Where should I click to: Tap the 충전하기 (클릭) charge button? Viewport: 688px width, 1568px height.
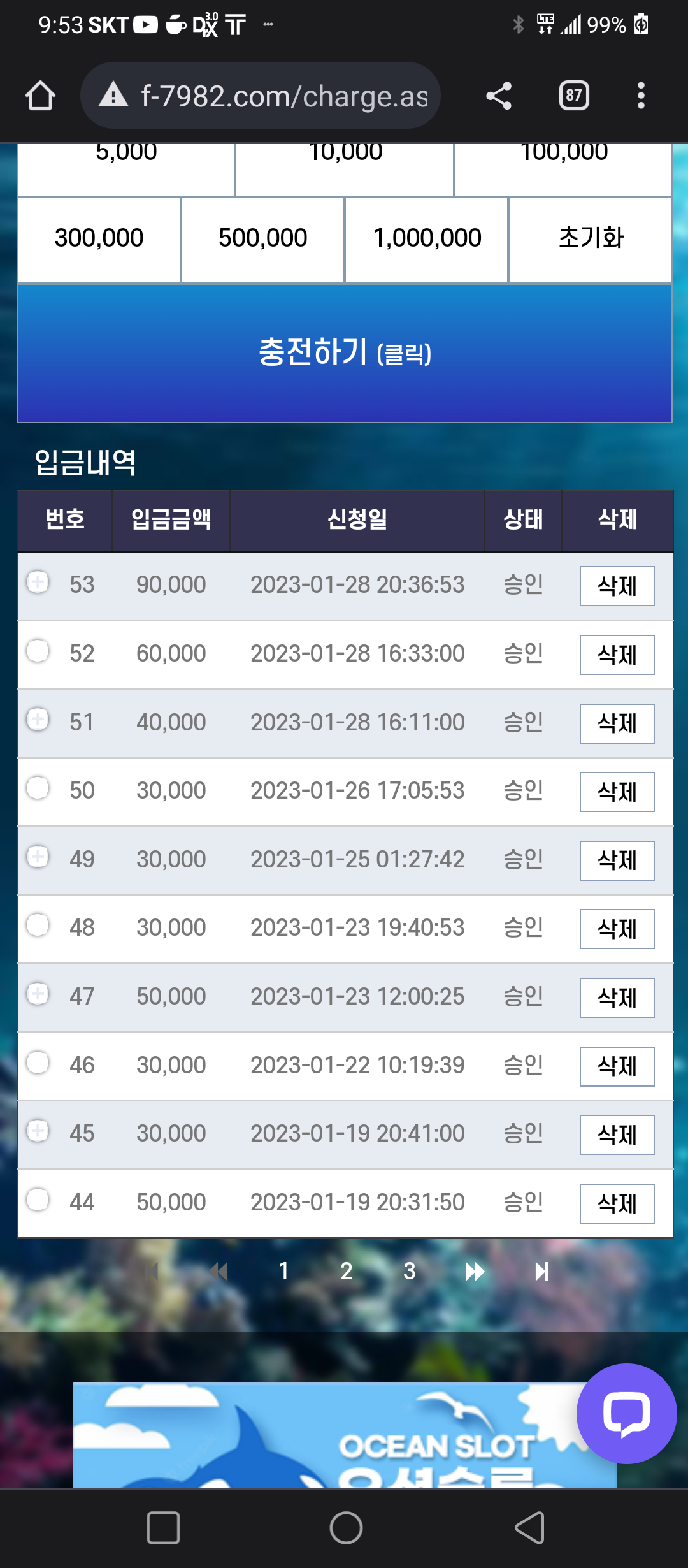point(345,353)
